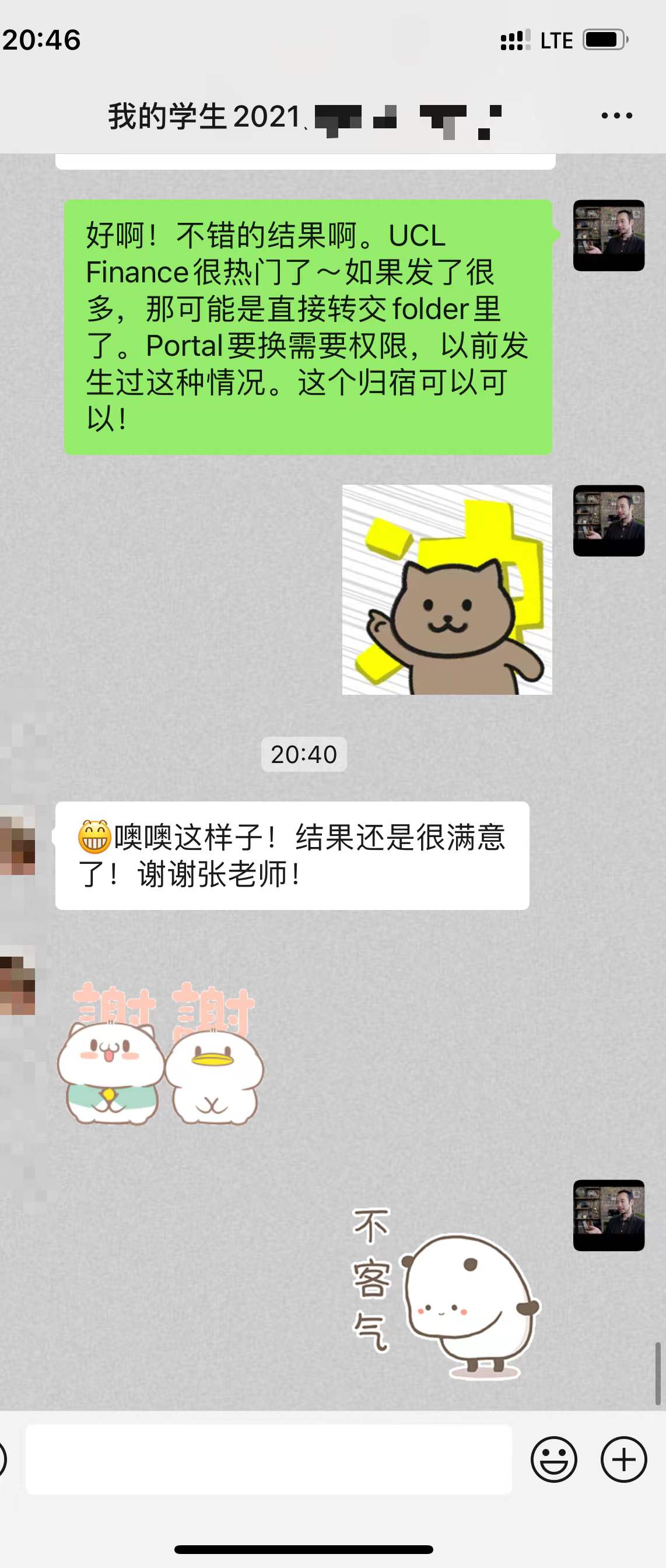Open the yellow 冲 bear sticker
Screen dimensions: 666x1568
click(447, 589)
